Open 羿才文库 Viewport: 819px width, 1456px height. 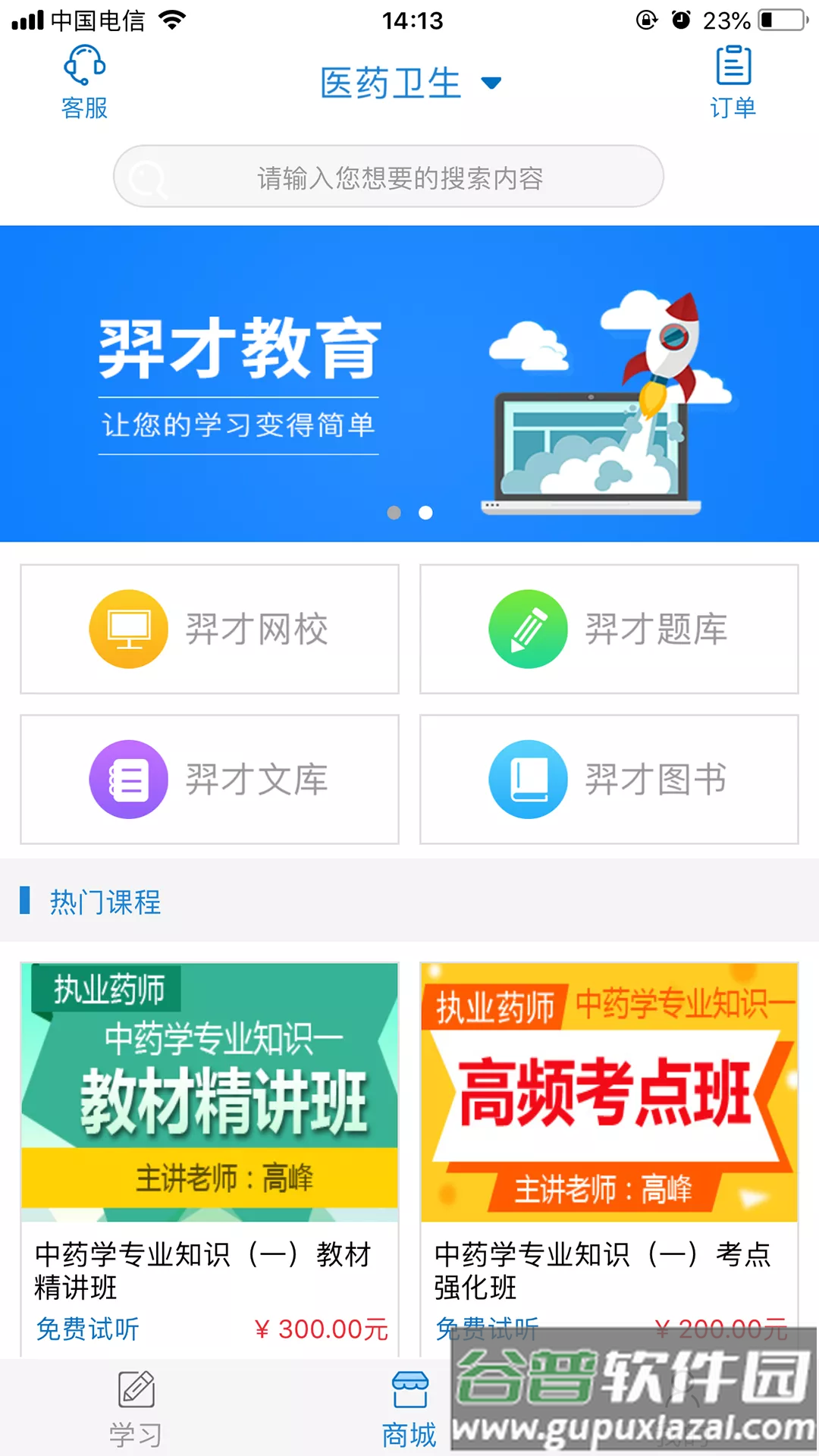pos(209,779)
